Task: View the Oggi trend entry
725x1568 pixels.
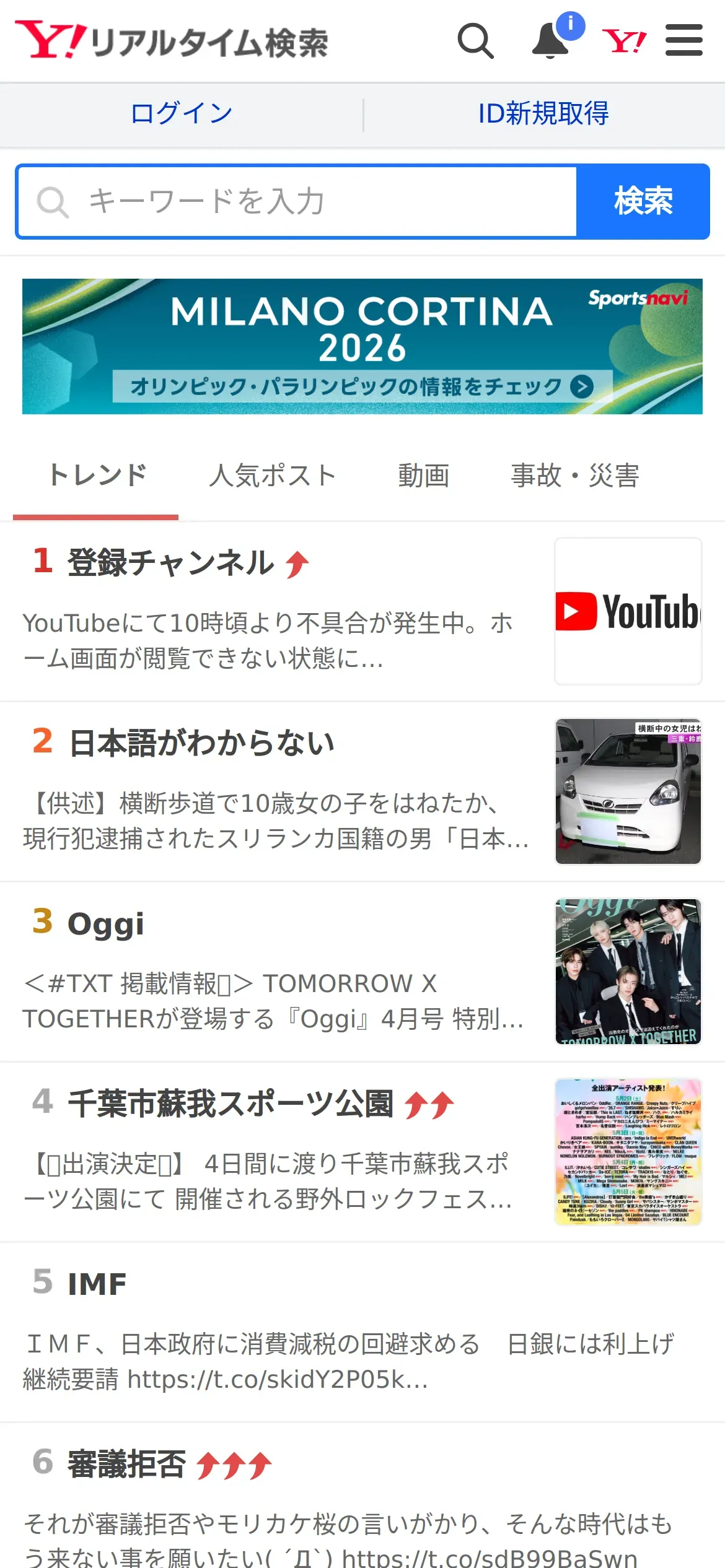Action: pos(105,923)
